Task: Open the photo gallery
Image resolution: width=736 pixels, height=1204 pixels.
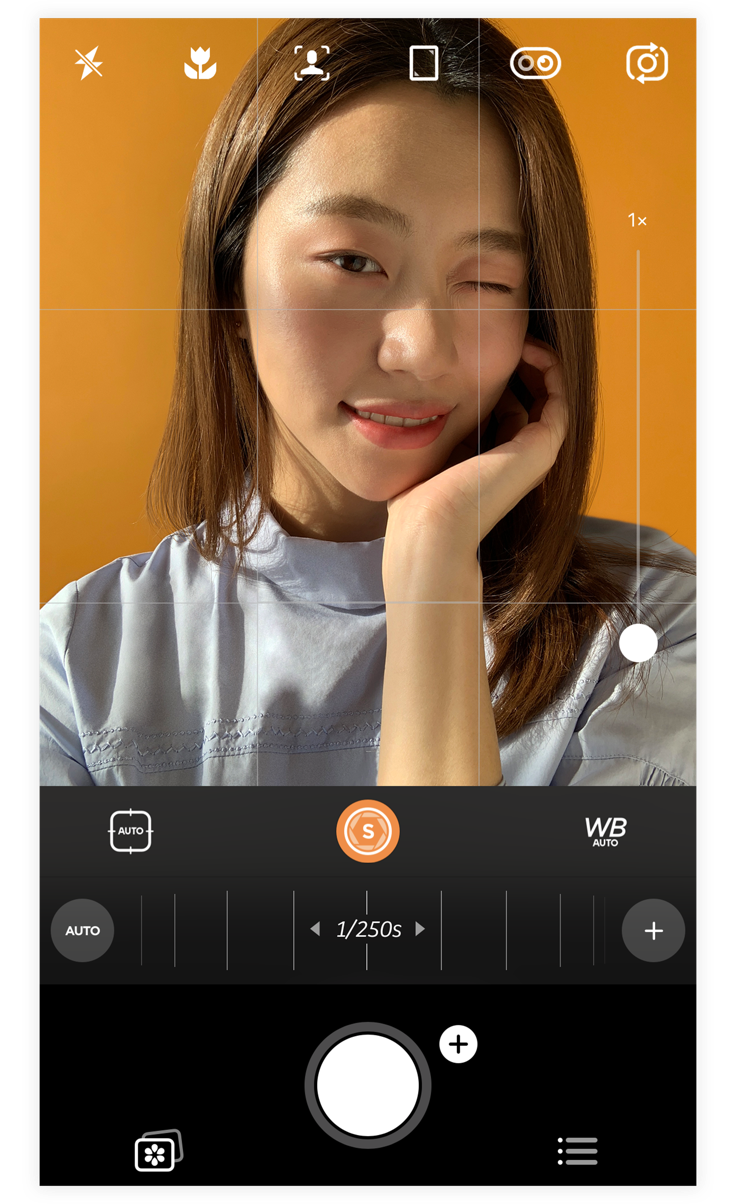Action: [x=158, y=1152]
